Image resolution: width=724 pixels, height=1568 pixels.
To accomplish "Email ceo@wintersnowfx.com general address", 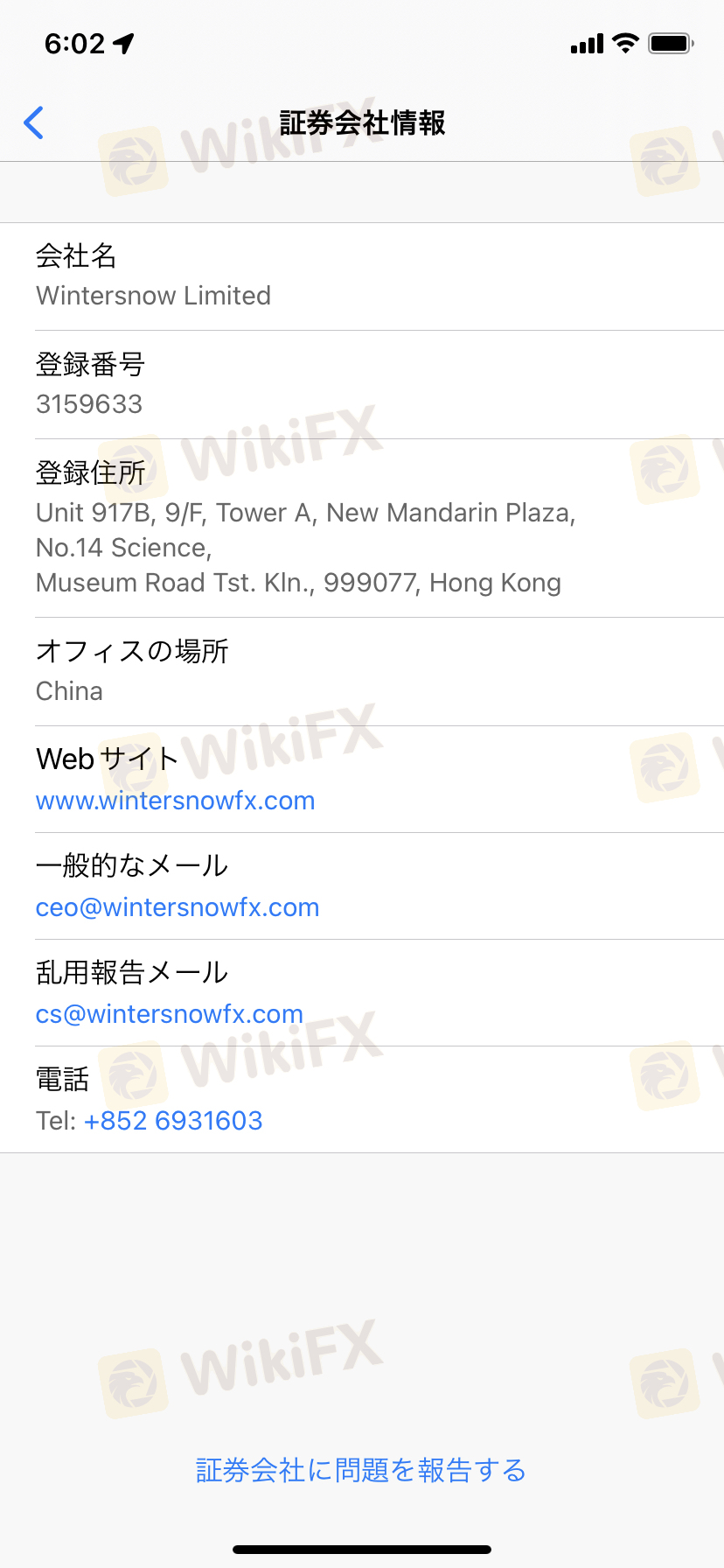I will tap(178, 907).
